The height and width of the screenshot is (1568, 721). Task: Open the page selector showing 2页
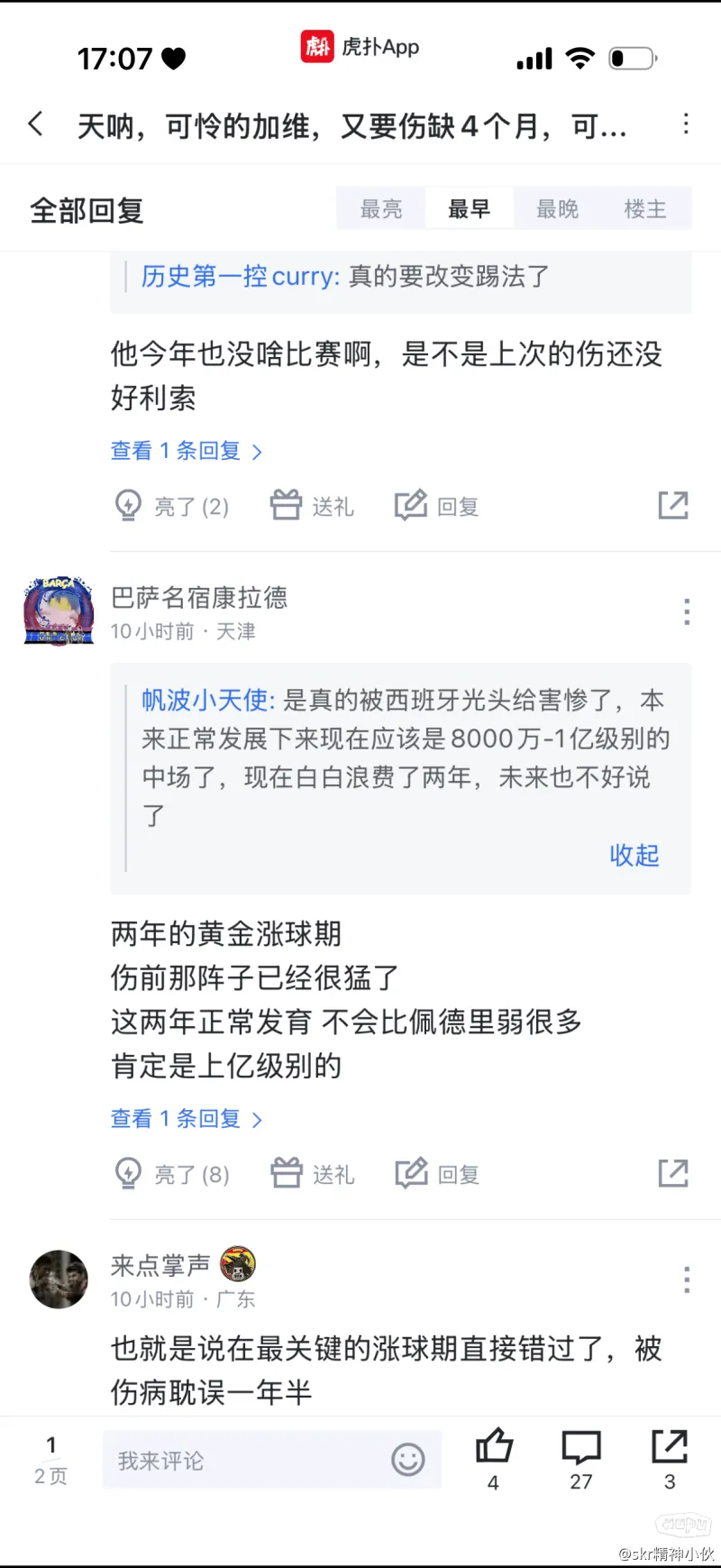pos(51,1460)
